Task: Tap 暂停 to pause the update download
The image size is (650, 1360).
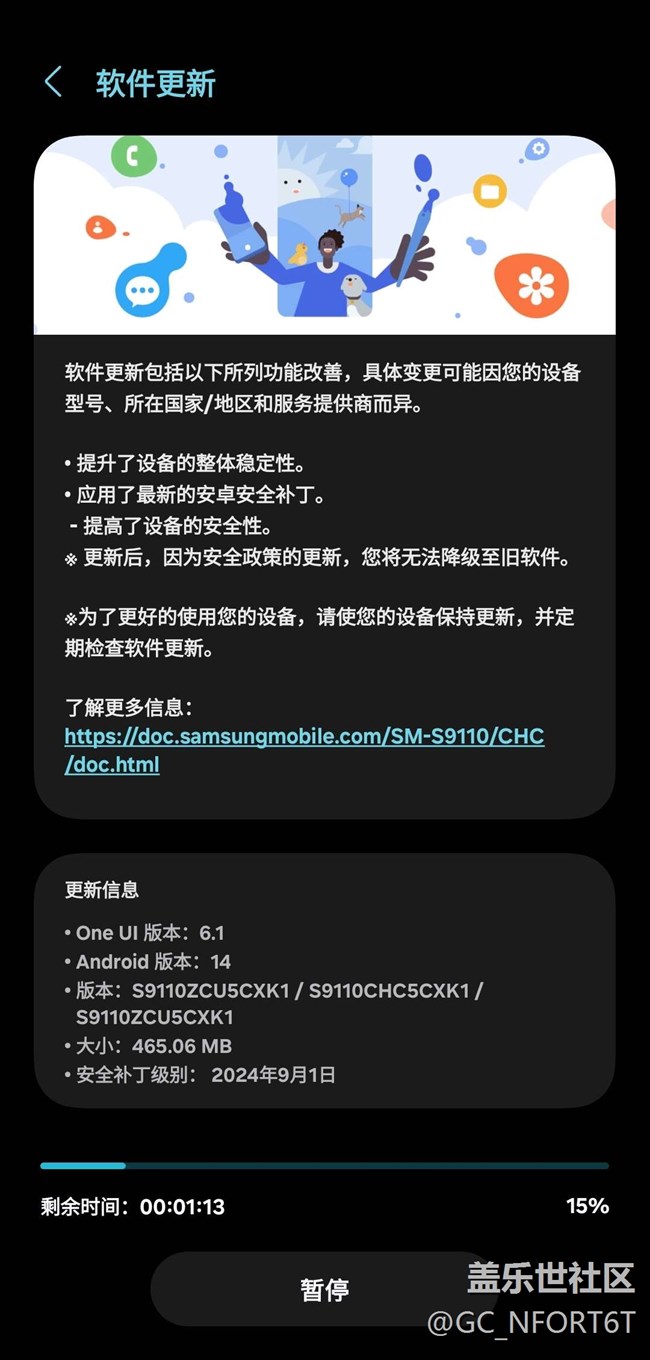Action: click(324, 1289)
